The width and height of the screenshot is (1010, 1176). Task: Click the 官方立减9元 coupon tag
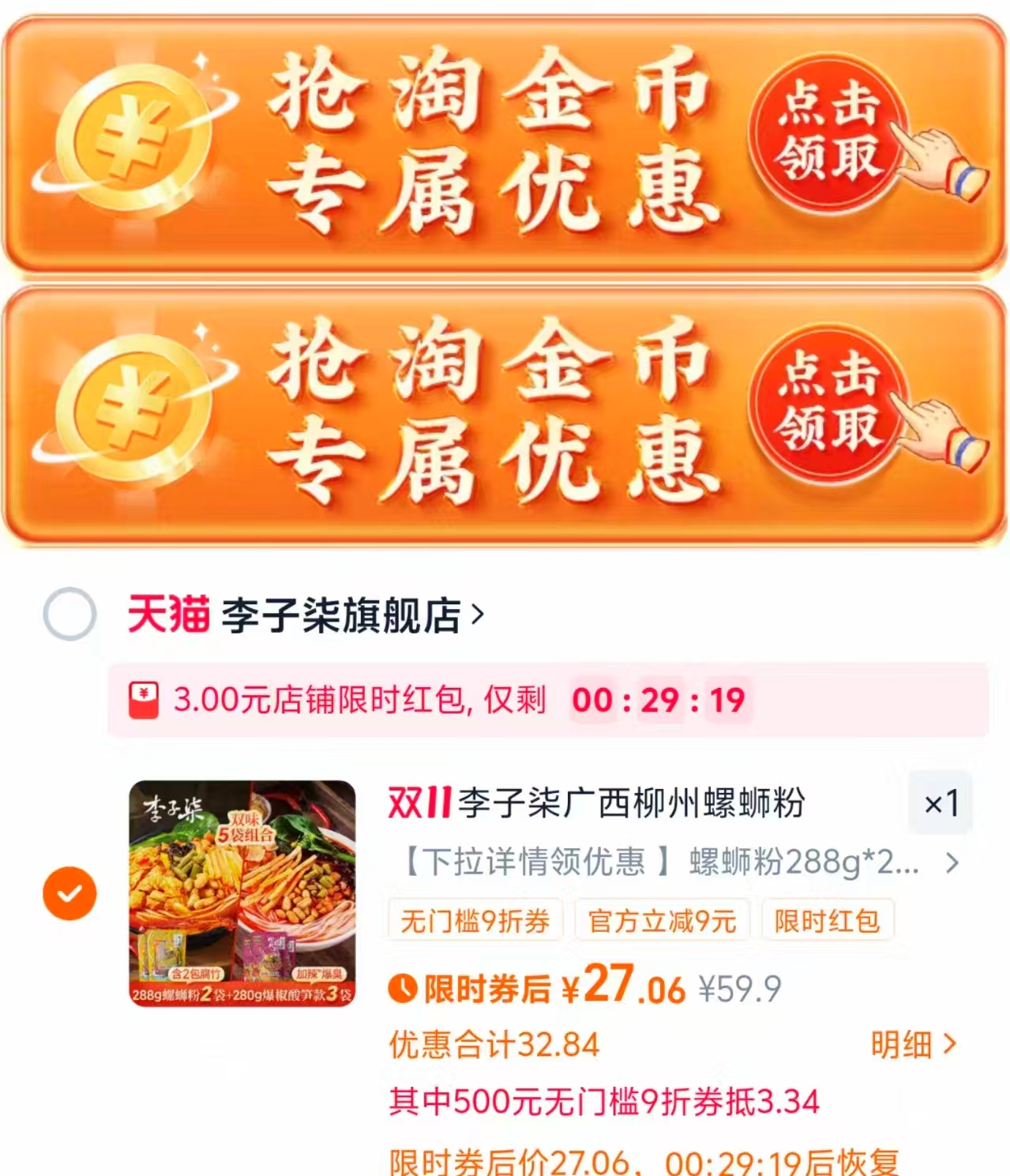pyautogui.click(x=662, y=919)
